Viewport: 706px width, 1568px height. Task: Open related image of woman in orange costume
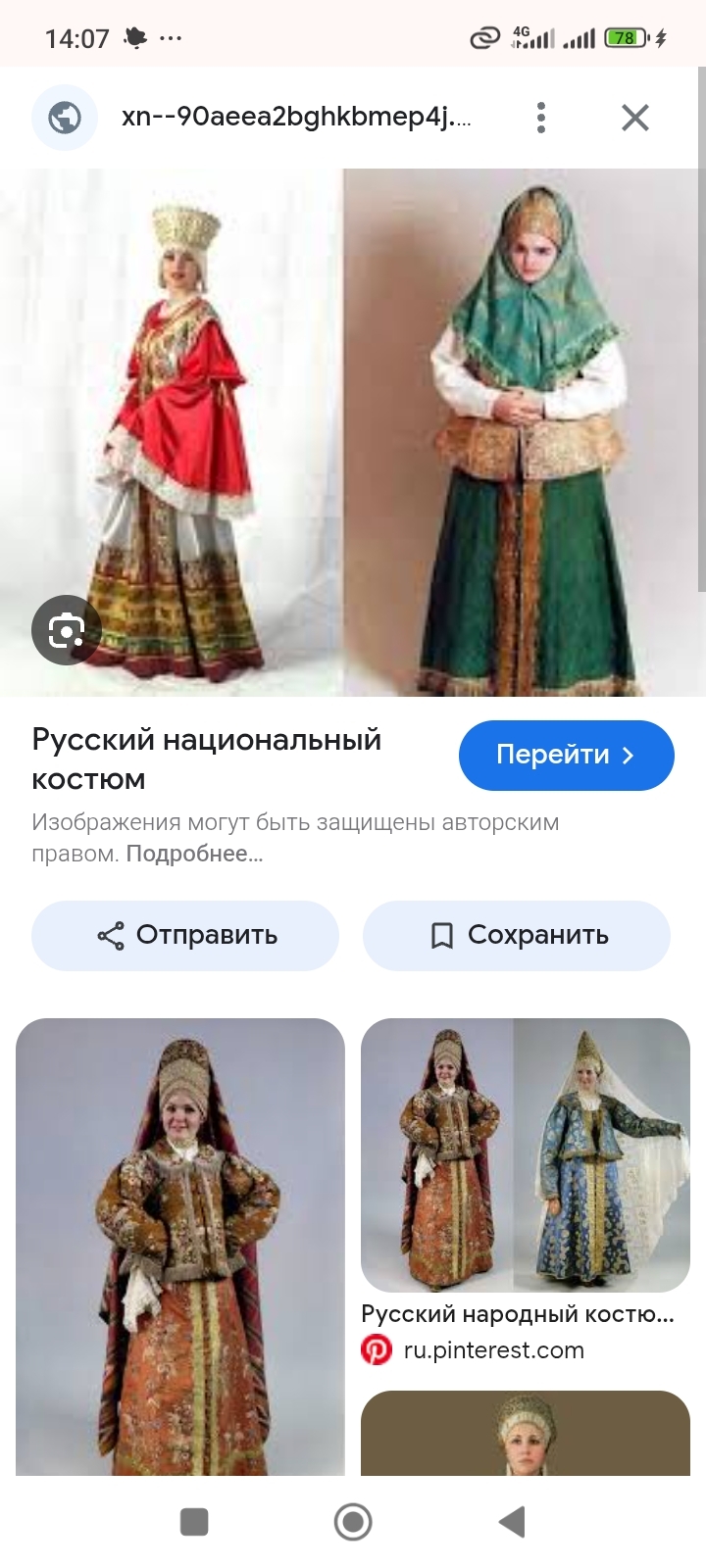pyautogui.click(x=180, y=1245)
